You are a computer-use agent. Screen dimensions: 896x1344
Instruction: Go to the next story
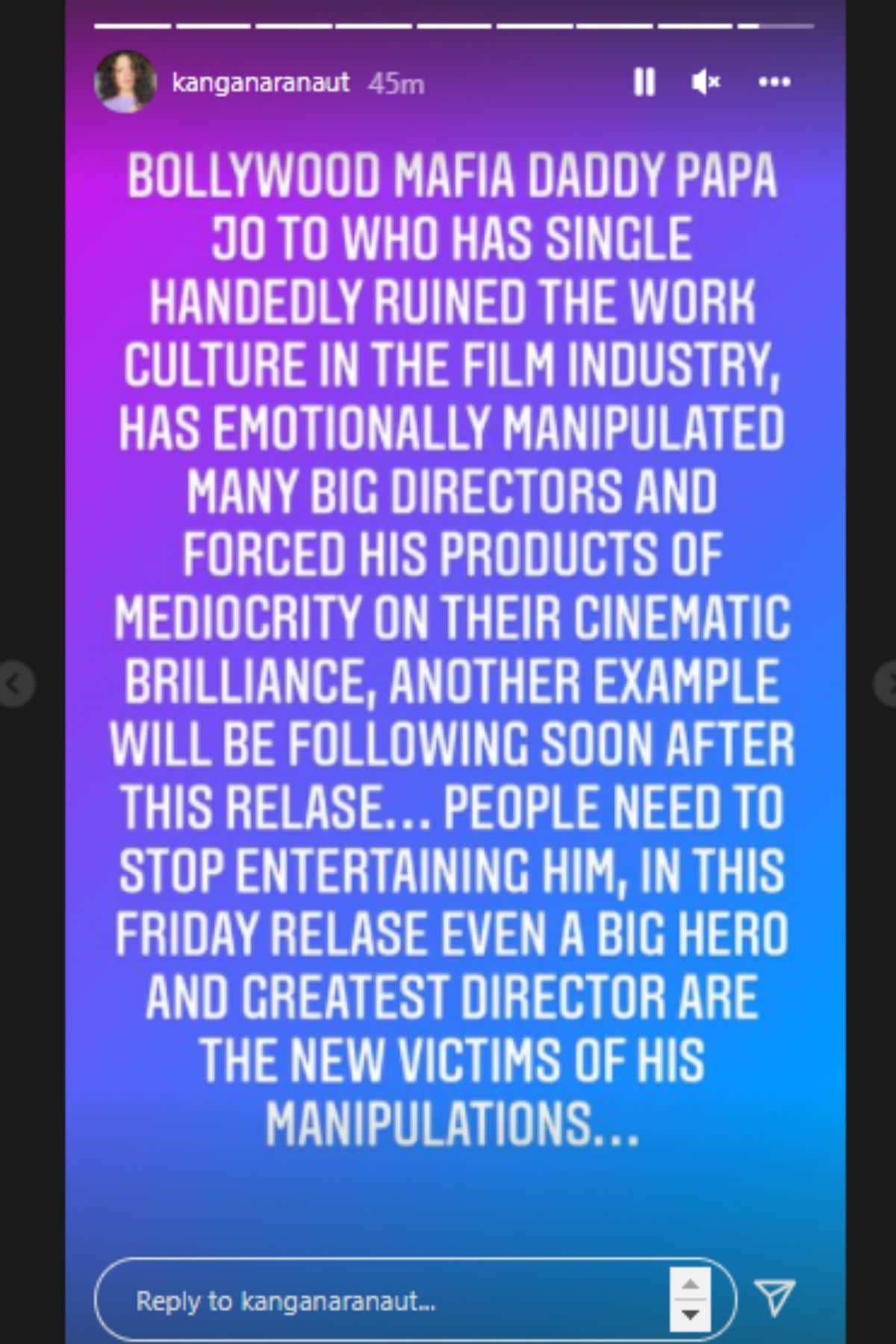click(886, 683)
